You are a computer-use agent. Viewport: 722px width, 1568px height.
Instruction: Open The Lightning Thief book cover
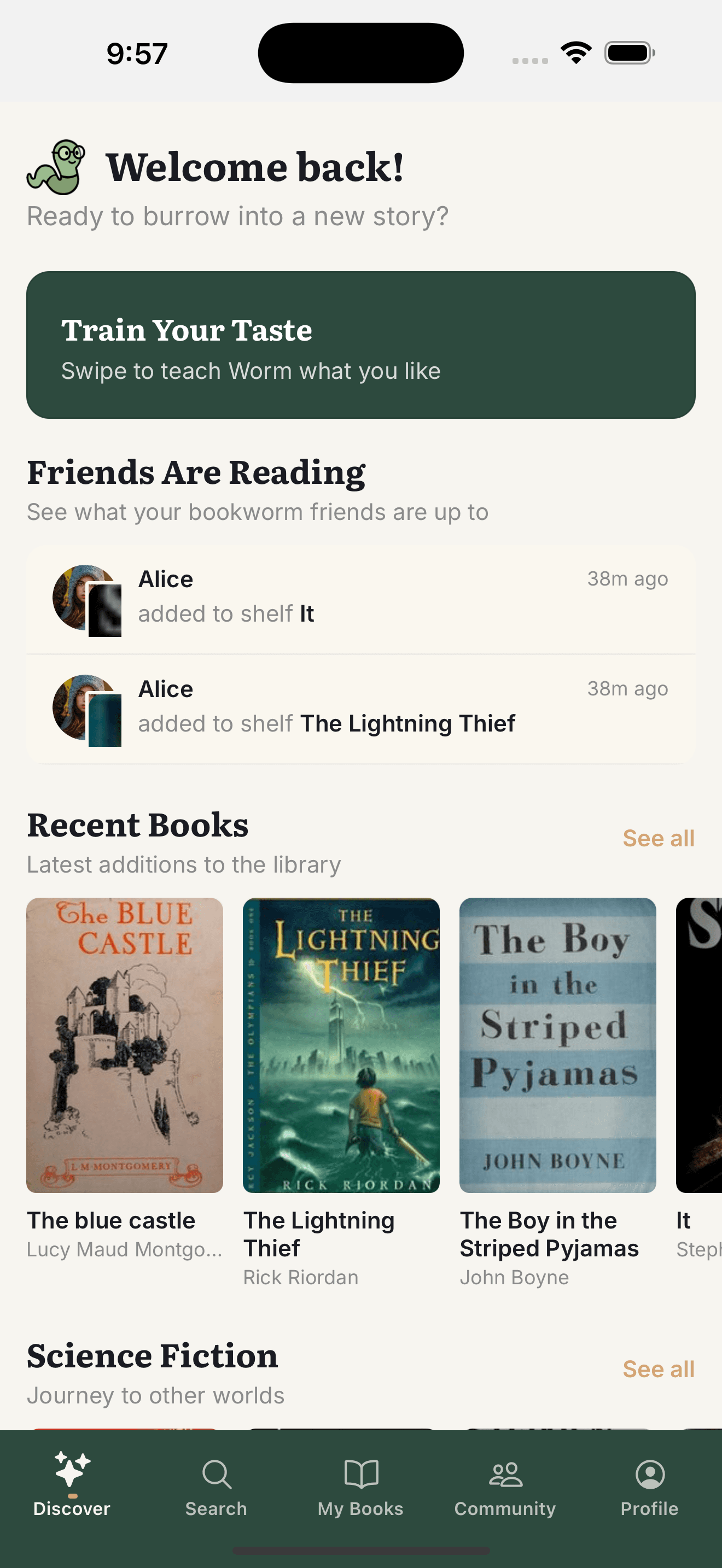341,1045
